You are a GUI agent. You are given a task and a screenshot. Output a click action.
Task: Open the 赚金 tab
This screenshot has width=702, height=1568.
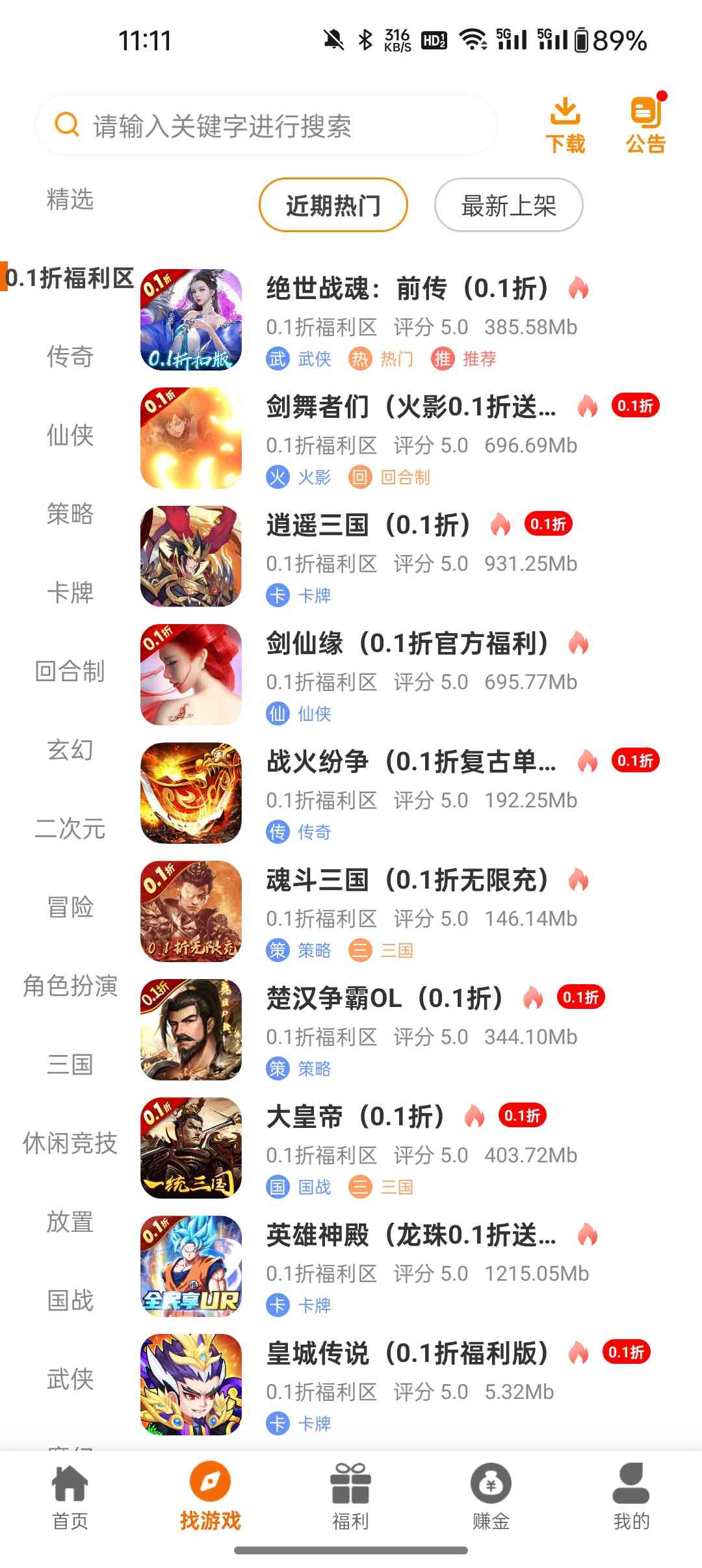point(491,1496)
